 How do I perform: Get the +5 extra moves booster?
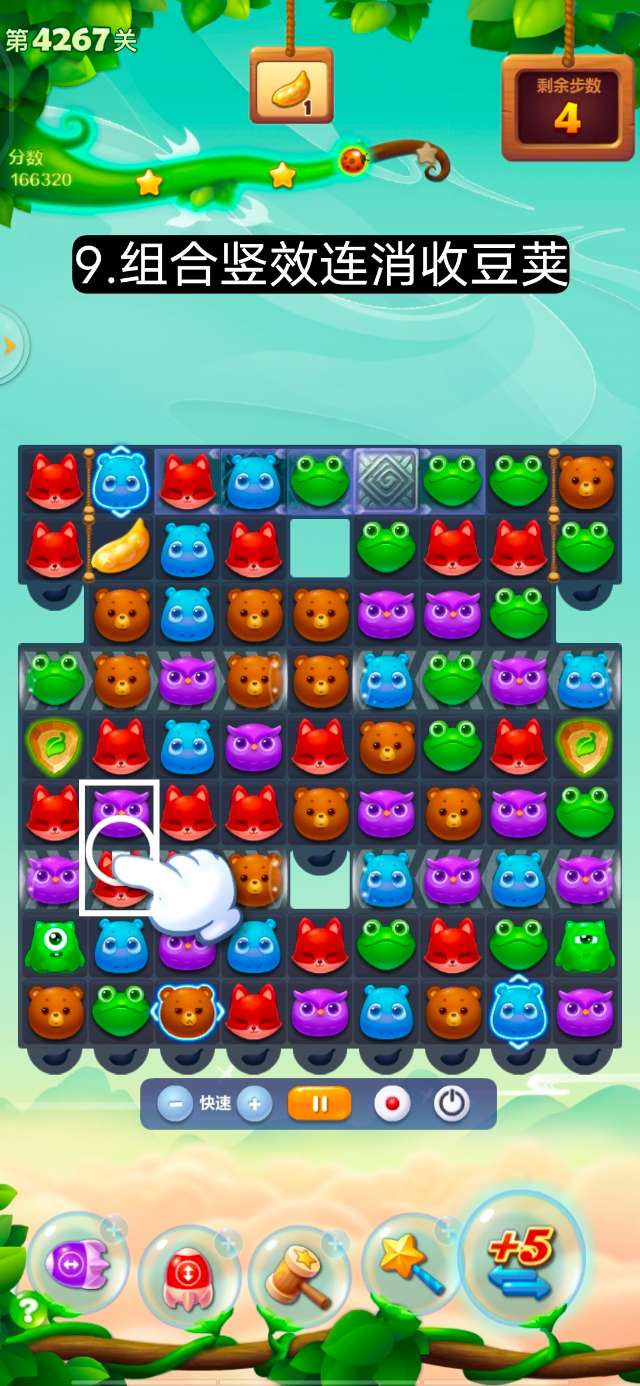point(521,1255)
